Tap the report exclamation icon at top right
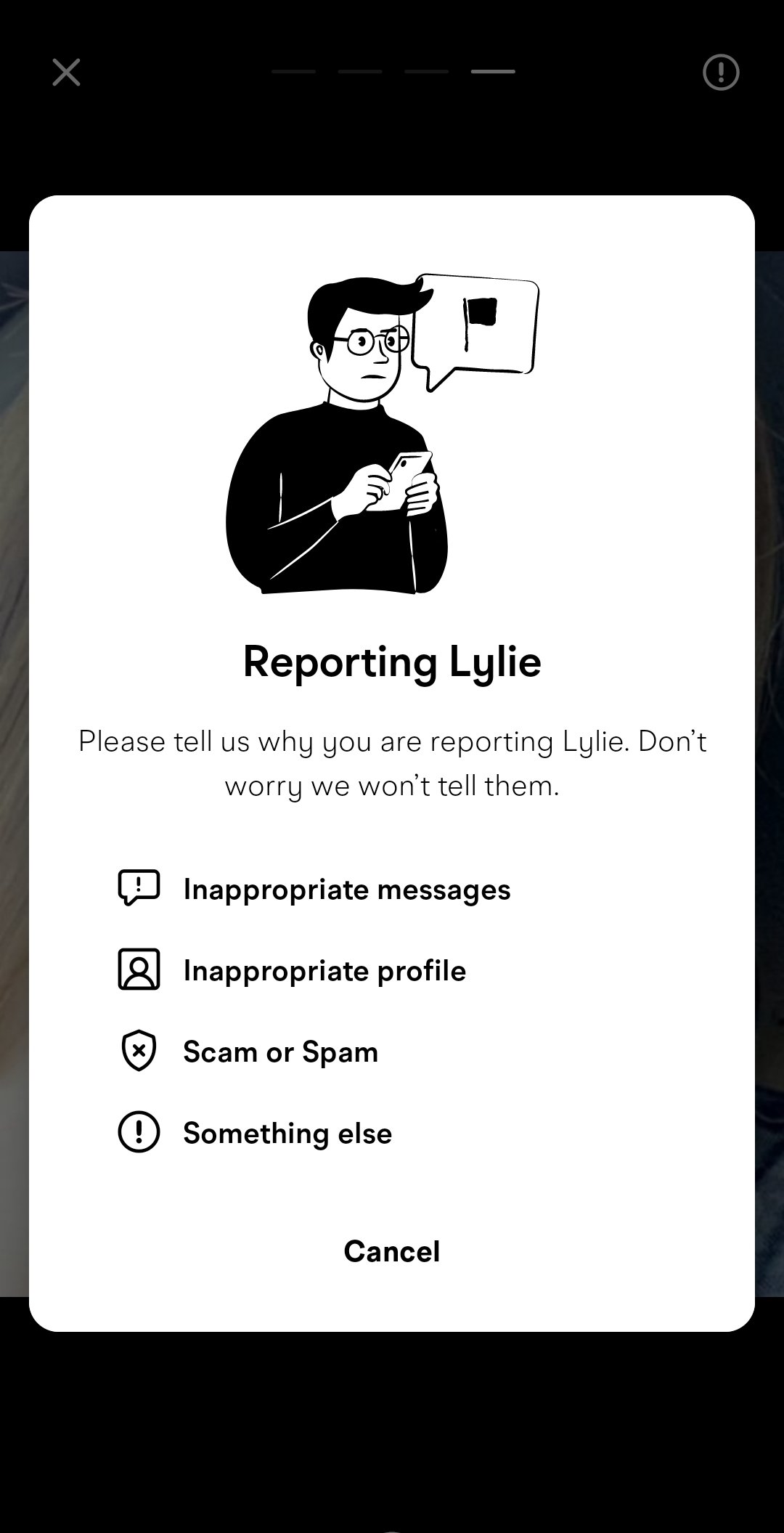The width and height of the screenshot is (784, 1533). click(x=721, y=72)
